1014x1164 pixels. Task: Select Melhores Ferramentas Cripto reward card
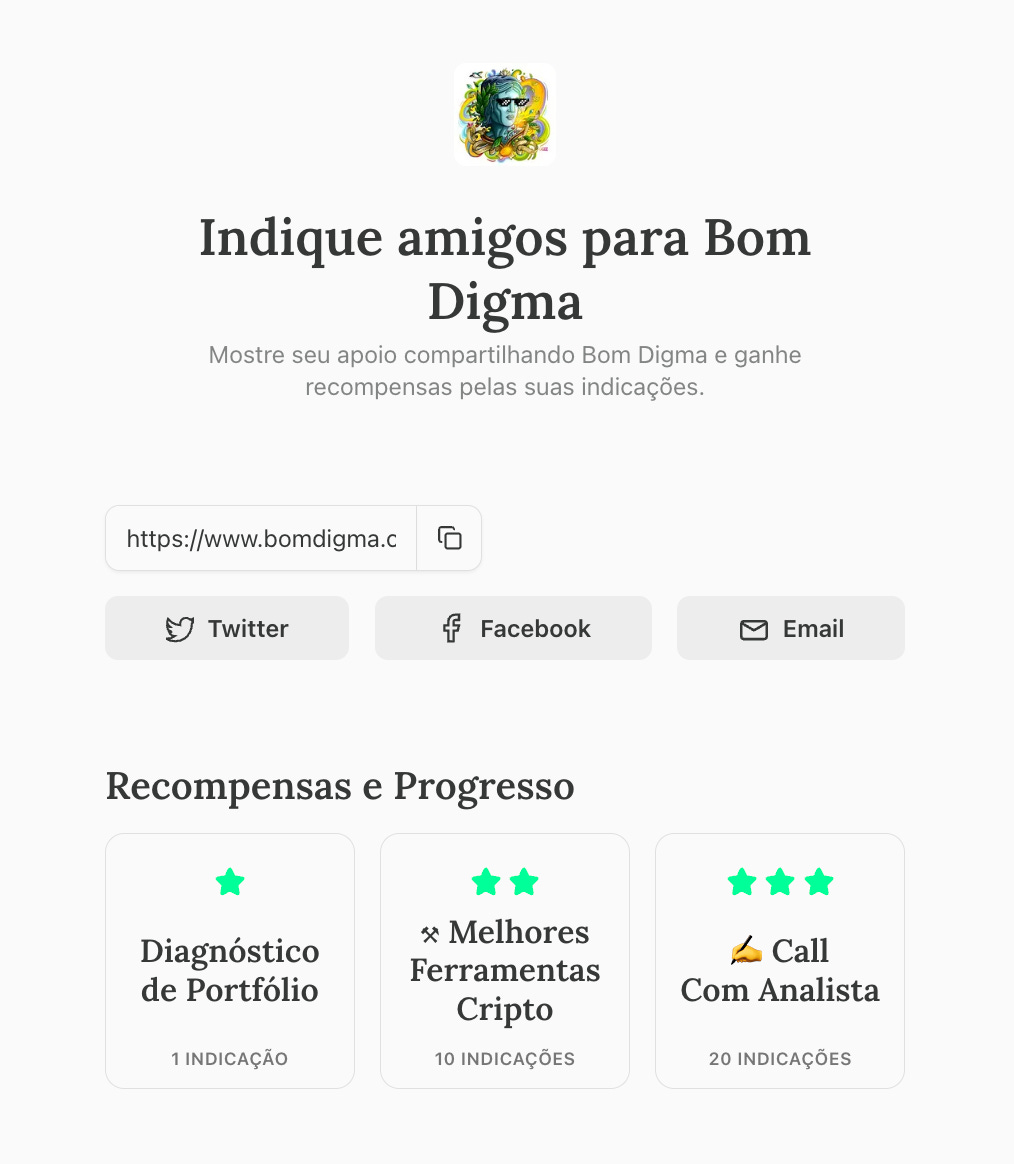(x=505, y=961)
